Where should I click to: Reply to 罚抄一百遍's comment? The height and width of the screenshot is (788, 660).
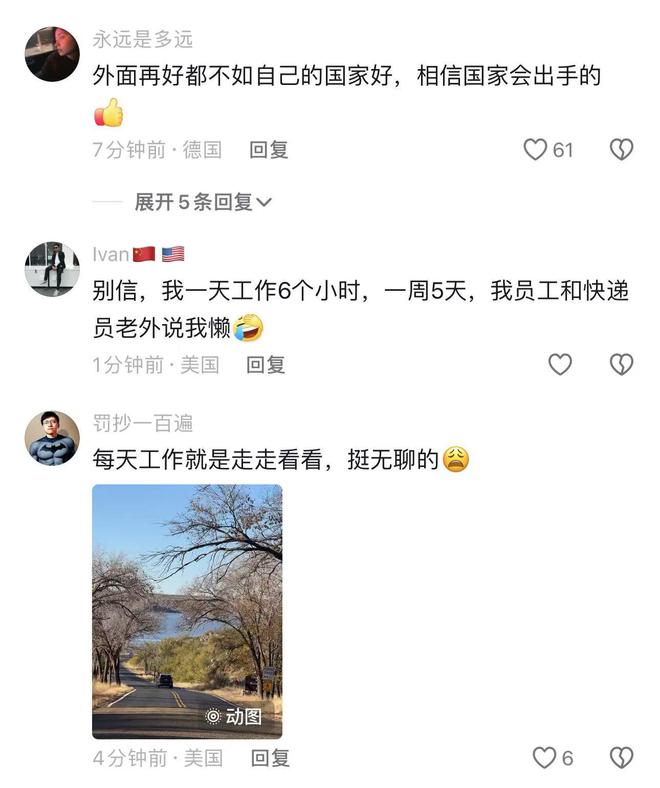tap(270, 758)
